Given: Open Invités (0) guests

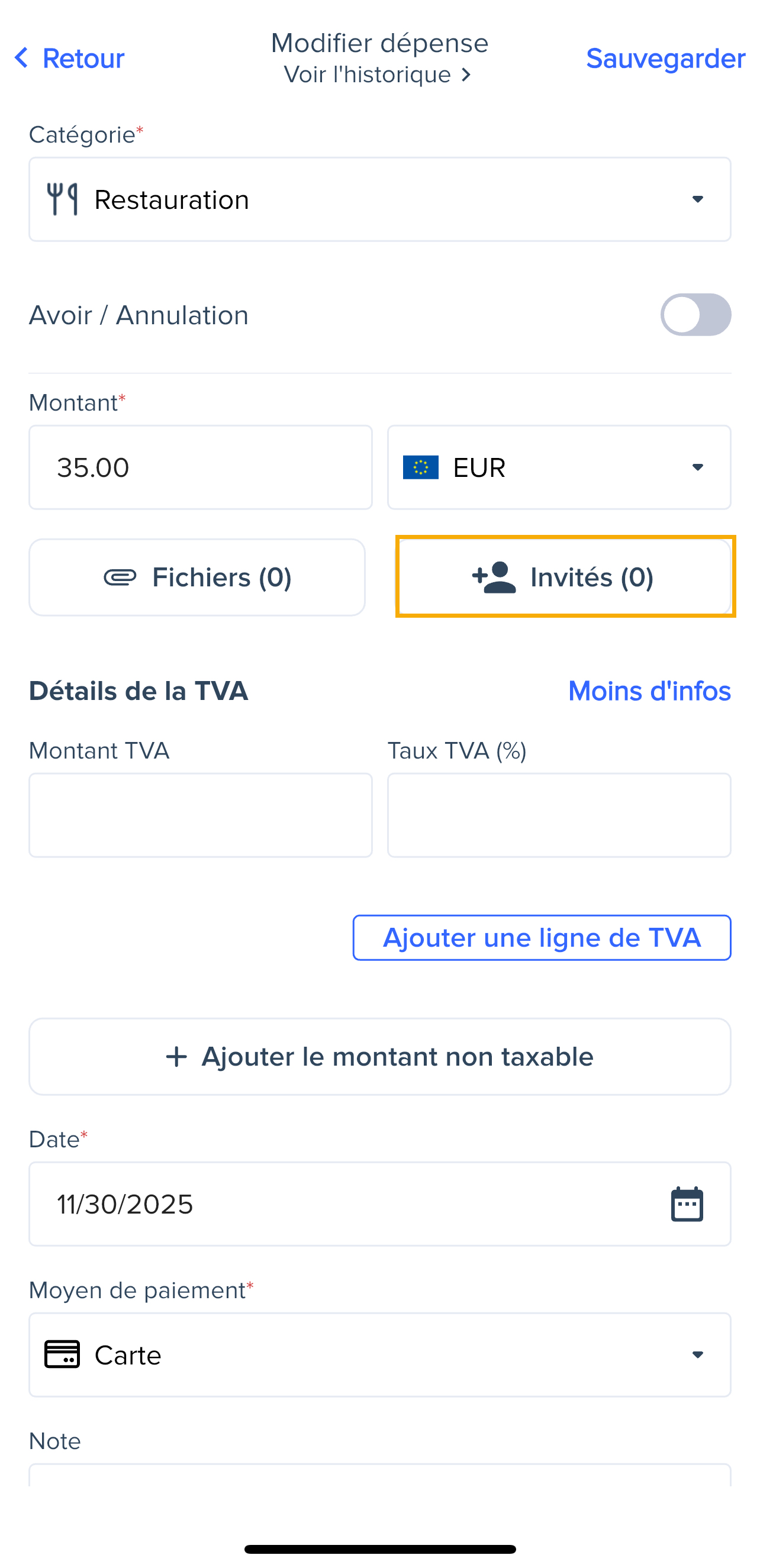Looking at the screenshot, I should (565, 577).
